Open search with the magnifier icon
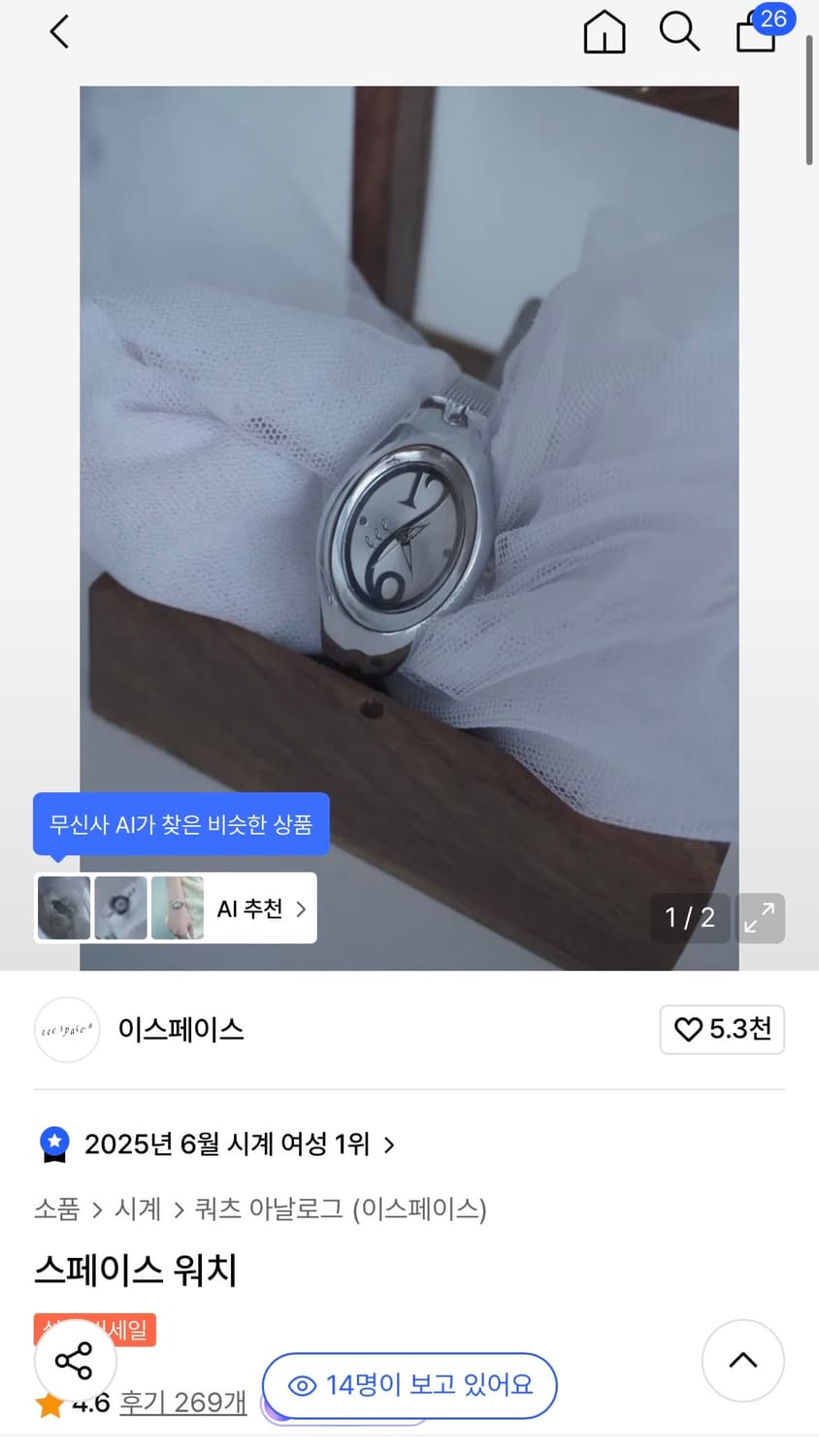 point(679,32)
